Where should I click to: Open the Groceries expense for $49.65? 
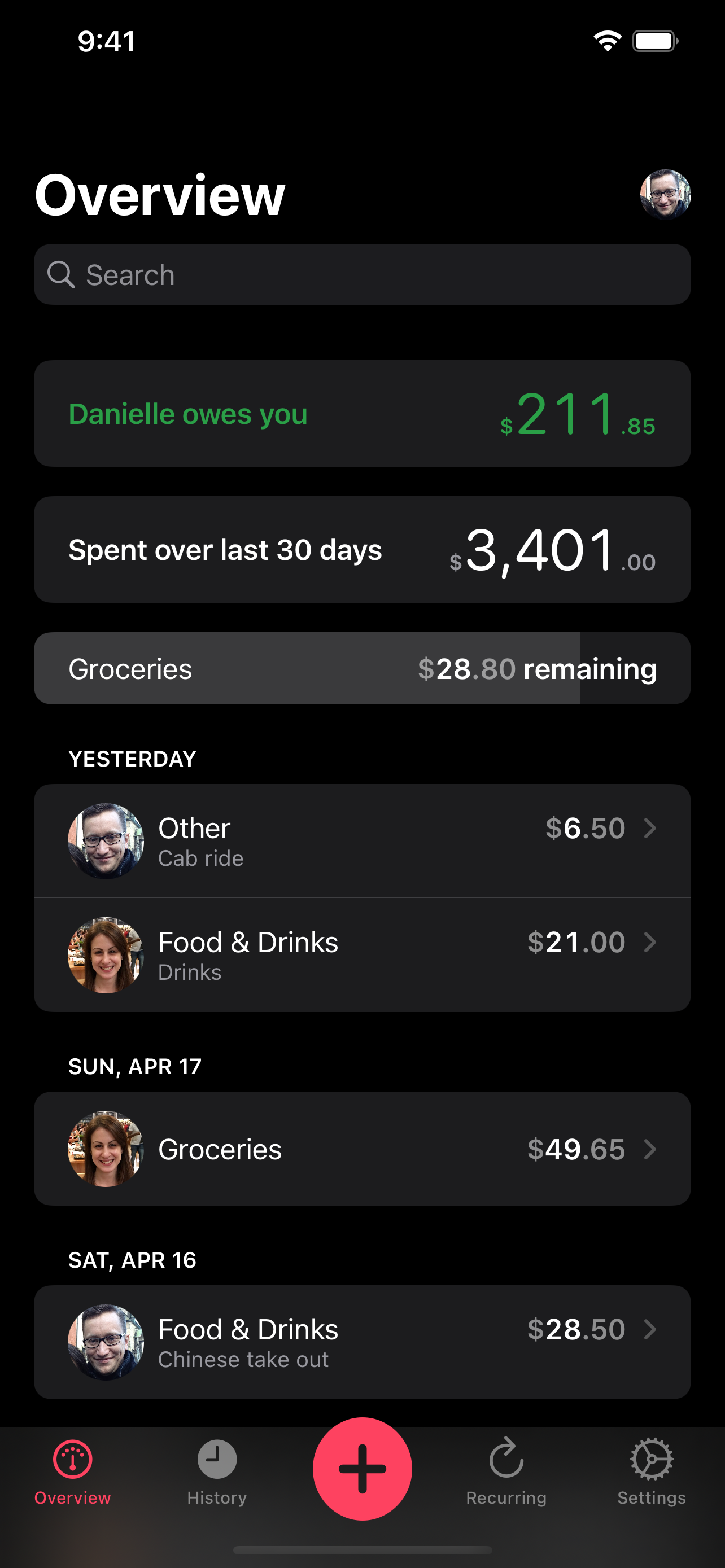point(362,1149)
